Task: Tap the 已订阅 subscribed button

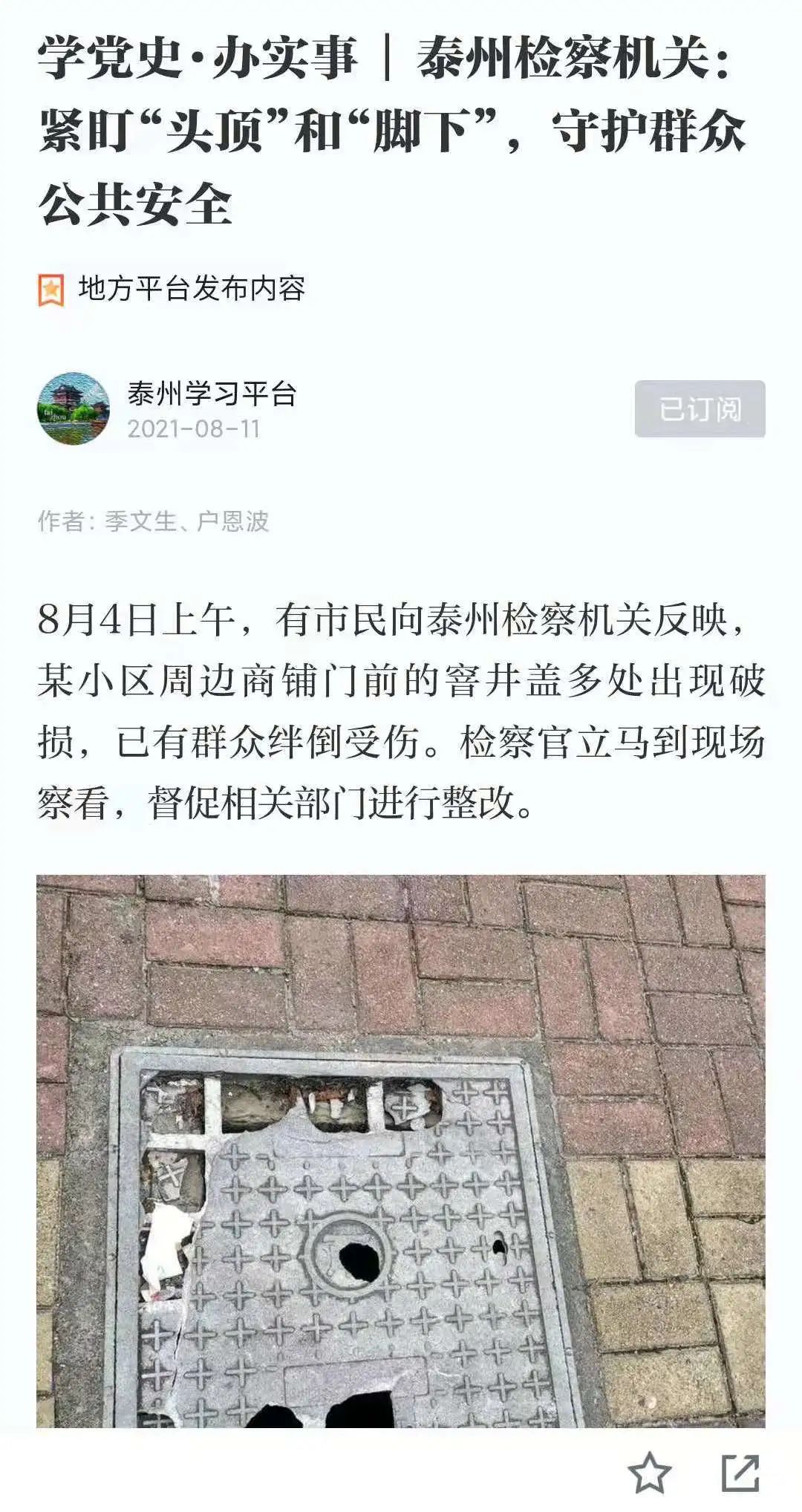Action: (699, 408)
